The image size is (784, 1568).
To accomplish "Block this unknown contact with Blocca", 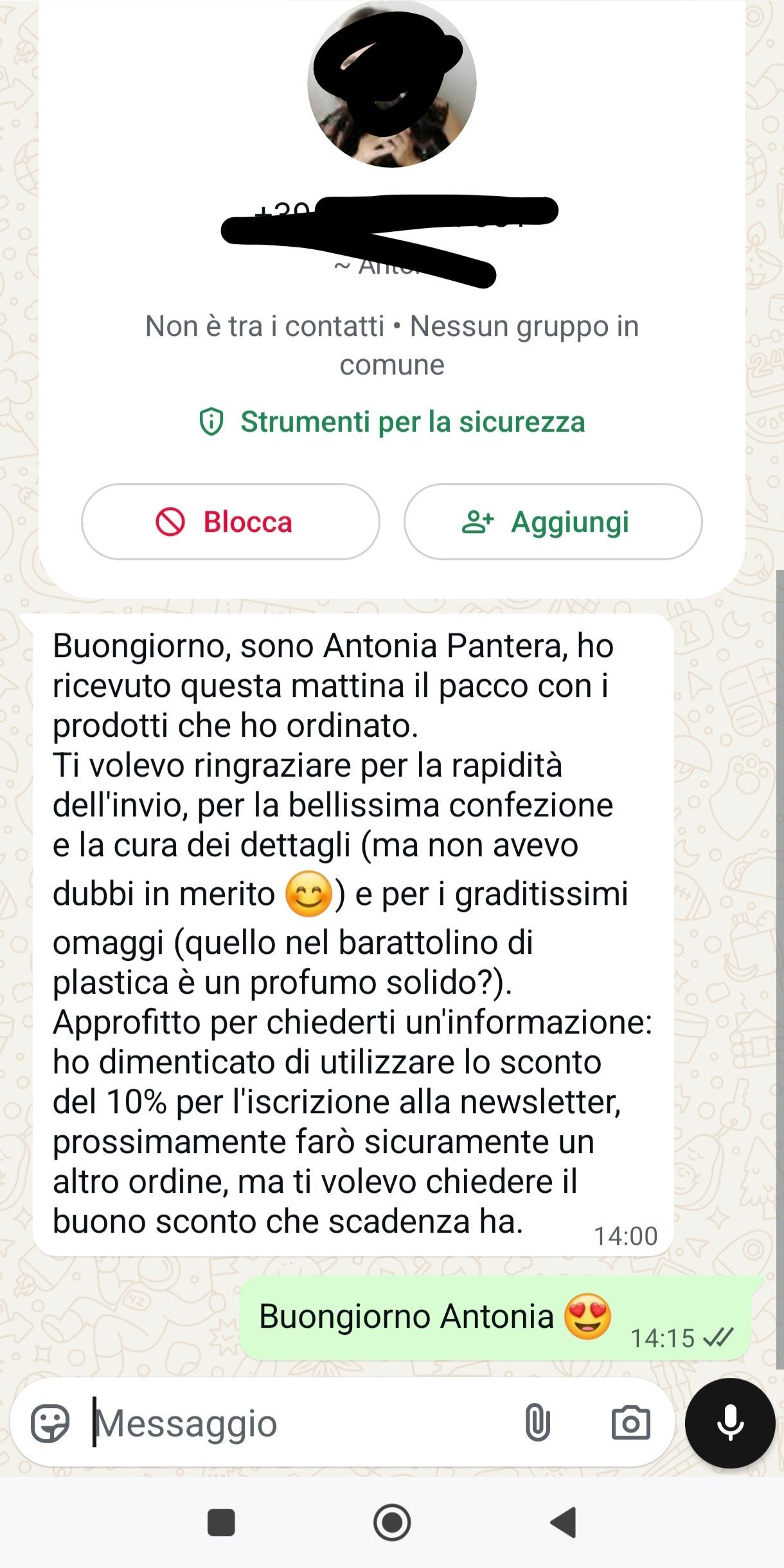I will click(x=230, y=522).
